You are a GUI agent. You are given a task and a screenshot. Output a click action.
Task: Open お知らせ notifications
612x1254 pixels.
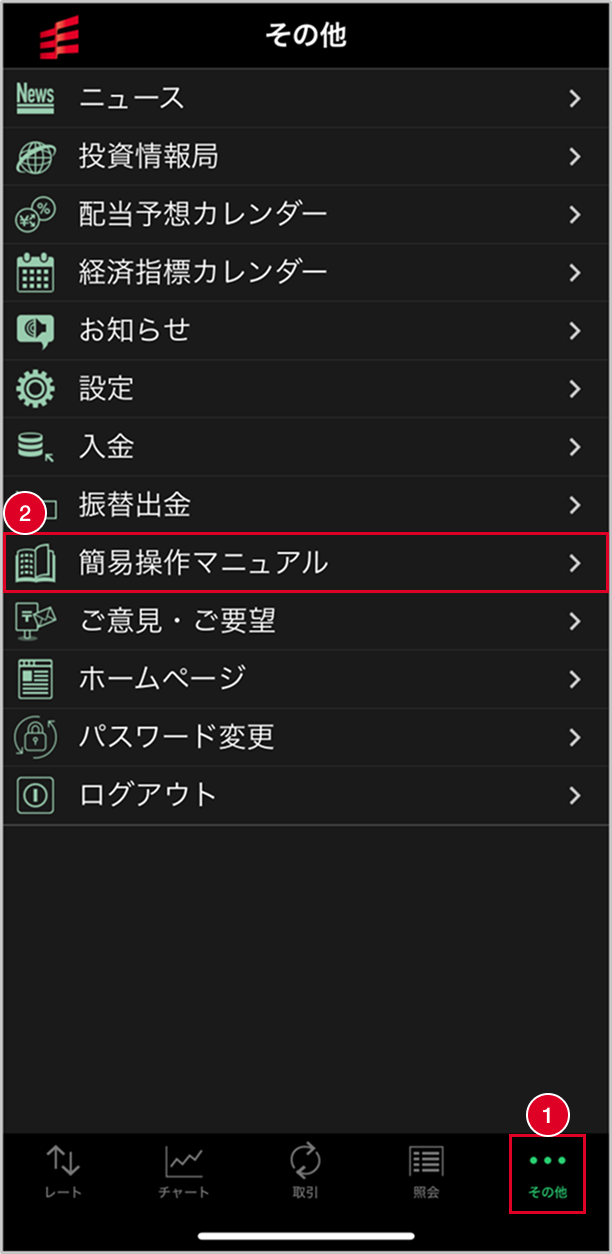[x=306, y=330]
